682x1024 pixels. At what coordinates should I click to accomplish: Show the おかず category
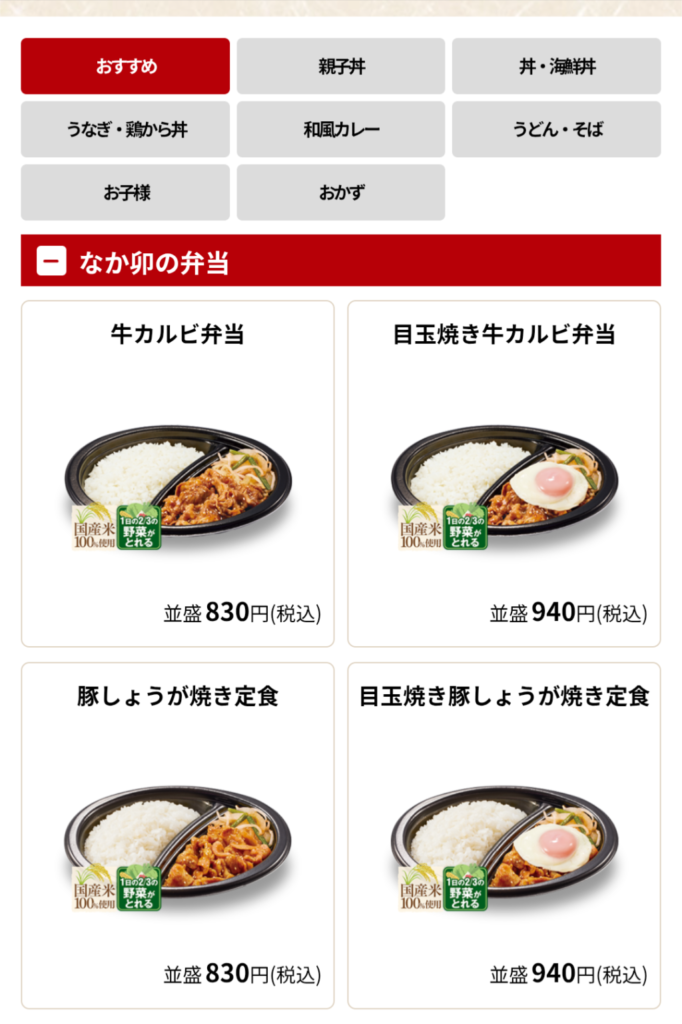pyautogui.click(x=341, y=192)
